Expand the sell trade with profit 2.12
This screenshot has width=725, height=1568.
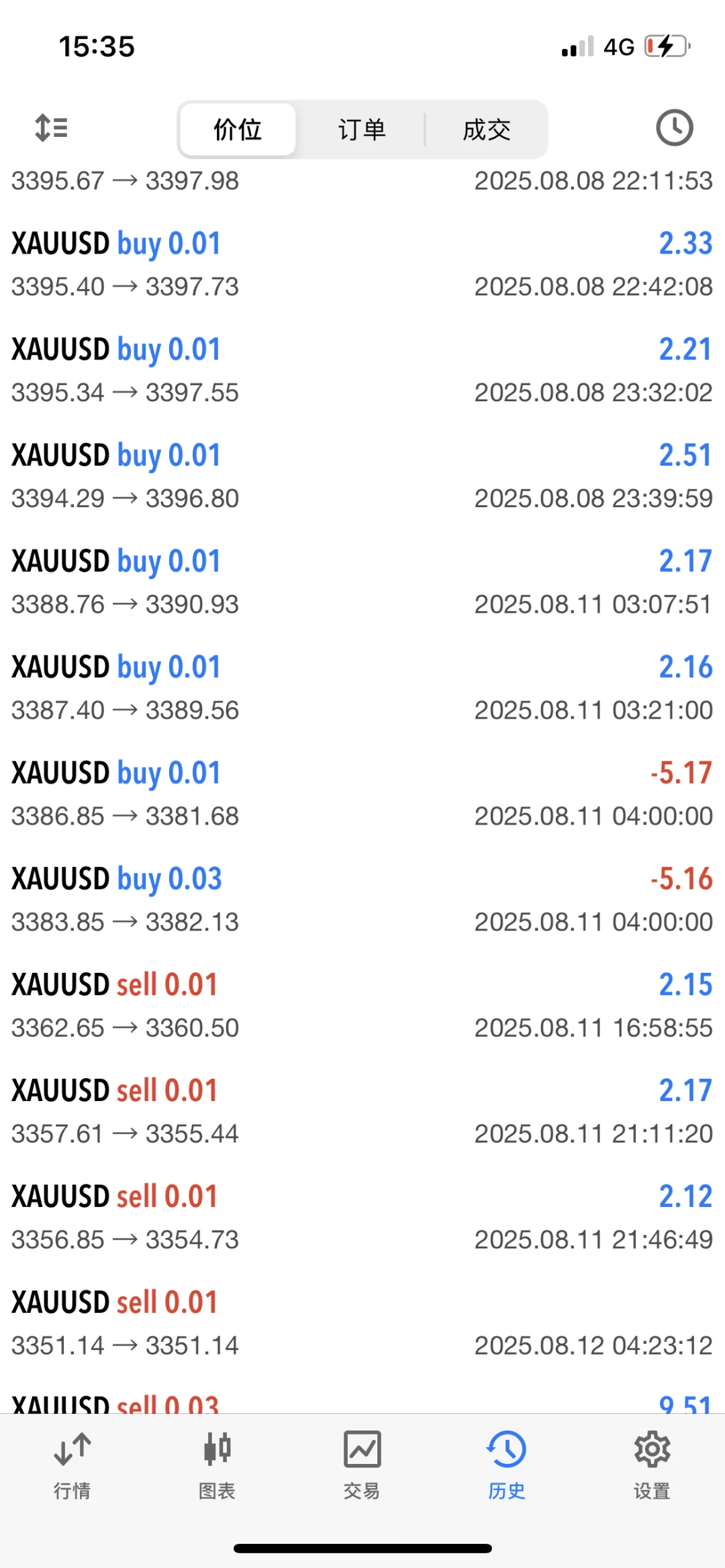tap(362, 1218)
